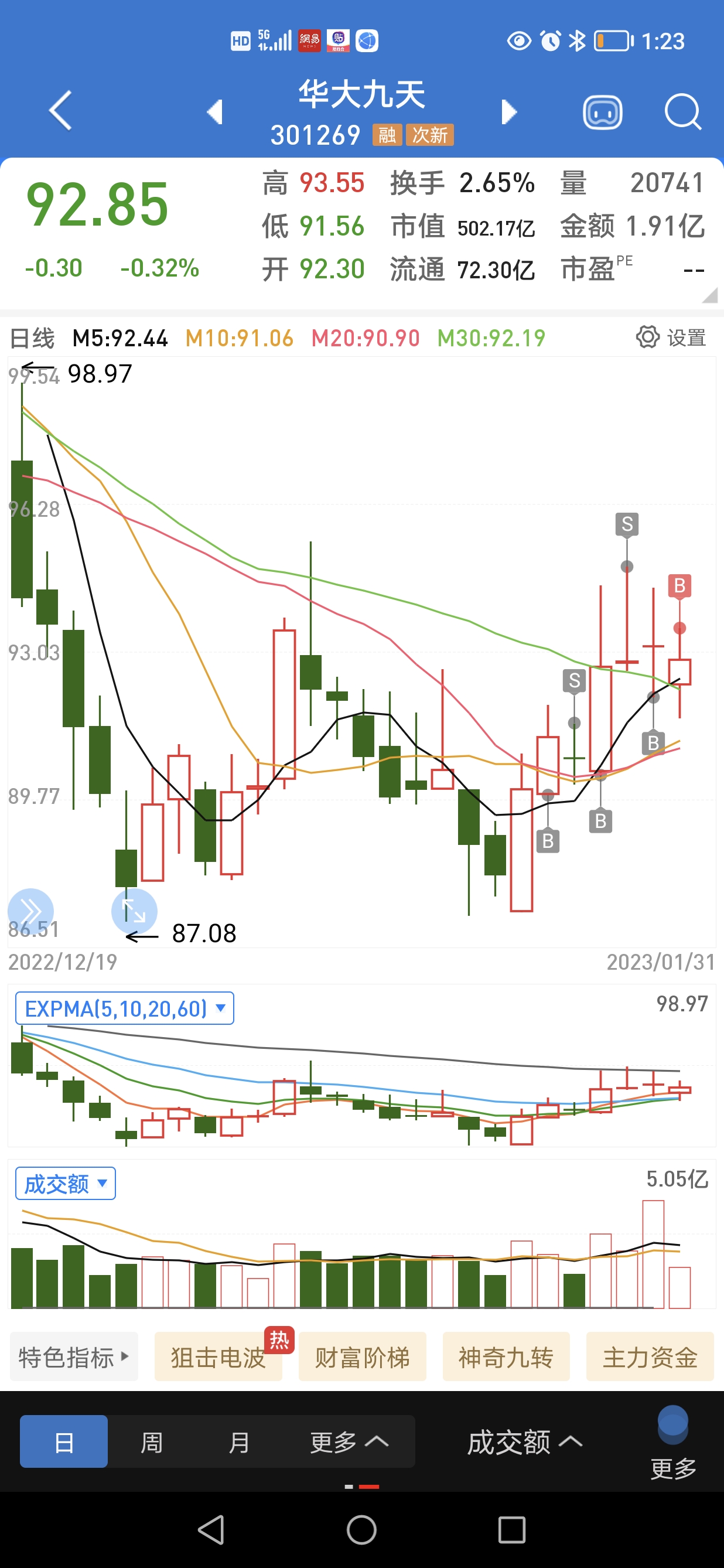Screen dimensions: 724x1568
Task: Select the 神奇九转 indicator
Action: tap(506, 1357)
